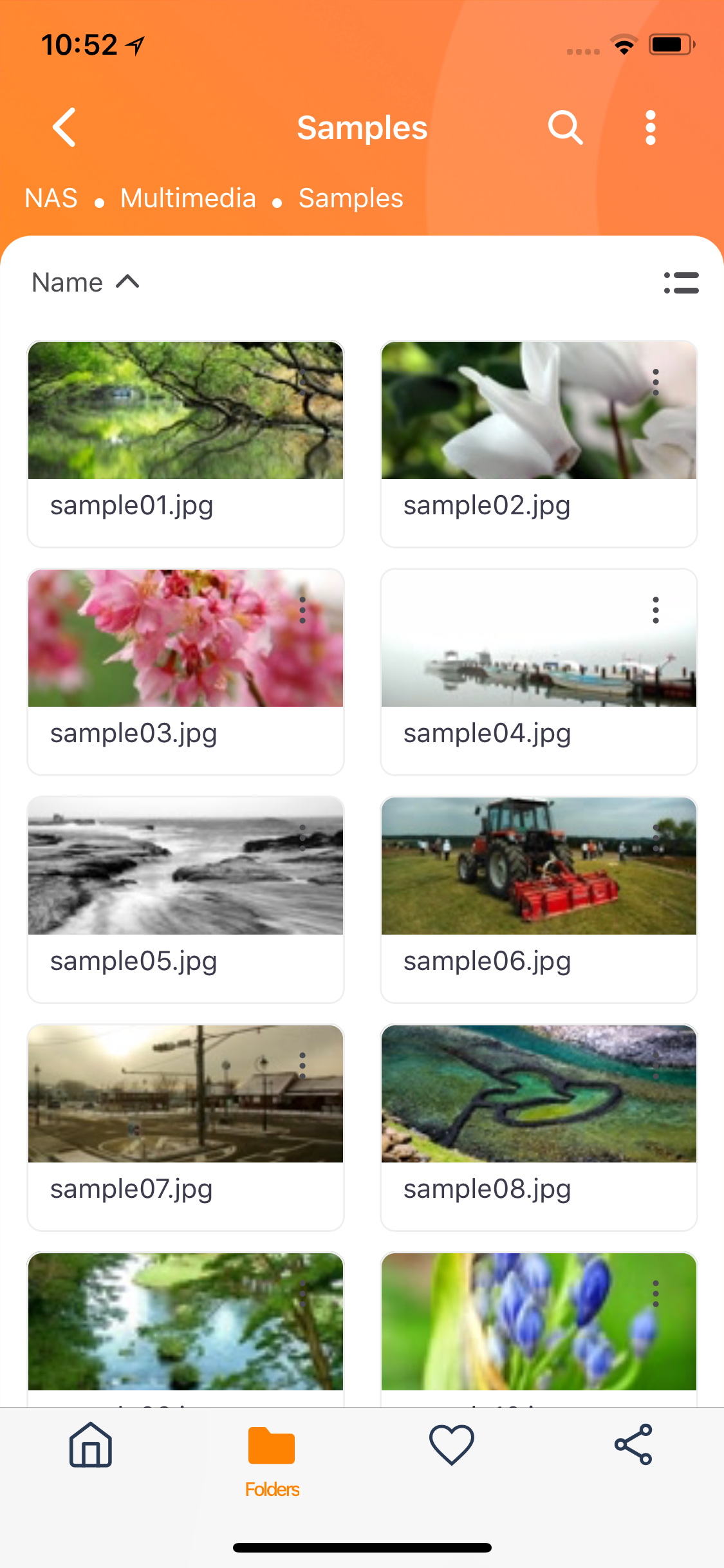
Task: Select the Samples breadcrumb entry
Action: pyautogui.click(x=350, y=198)
